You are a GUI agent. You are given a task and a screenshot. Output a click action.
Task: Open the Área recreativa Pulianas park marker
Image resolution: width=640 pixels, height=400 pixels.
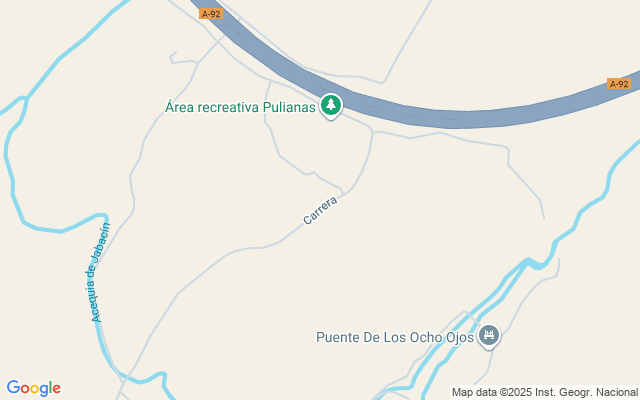click(331, 106)
